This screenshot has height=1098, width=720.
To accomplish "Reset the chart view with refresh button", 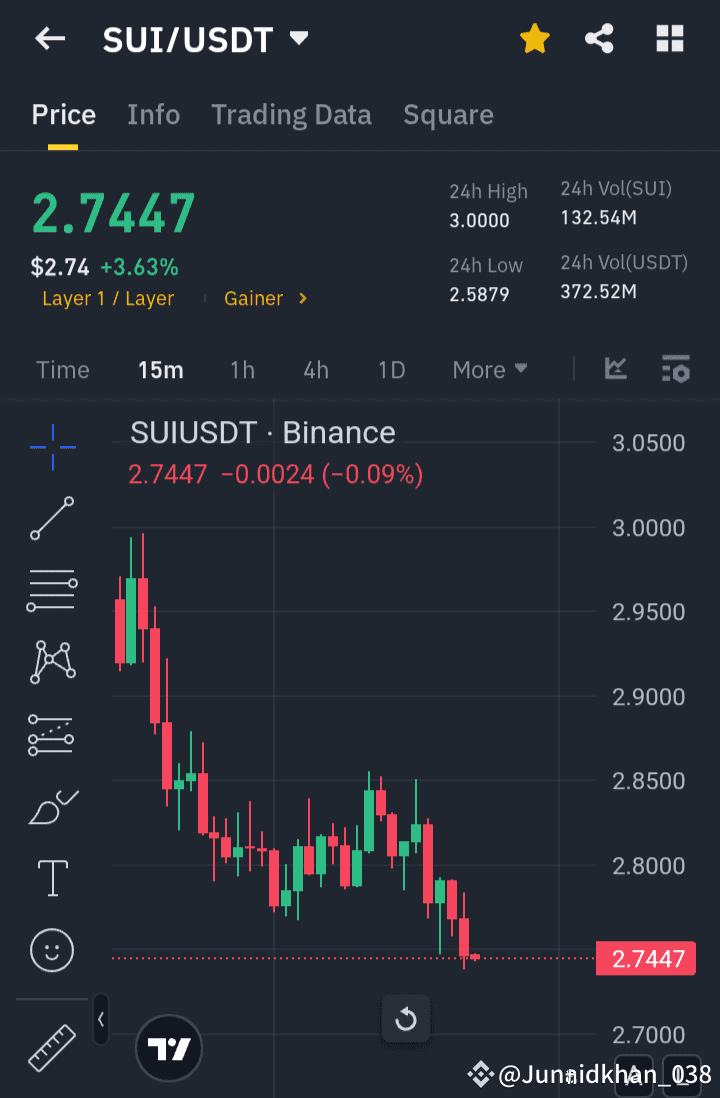I will (406, 1019).
